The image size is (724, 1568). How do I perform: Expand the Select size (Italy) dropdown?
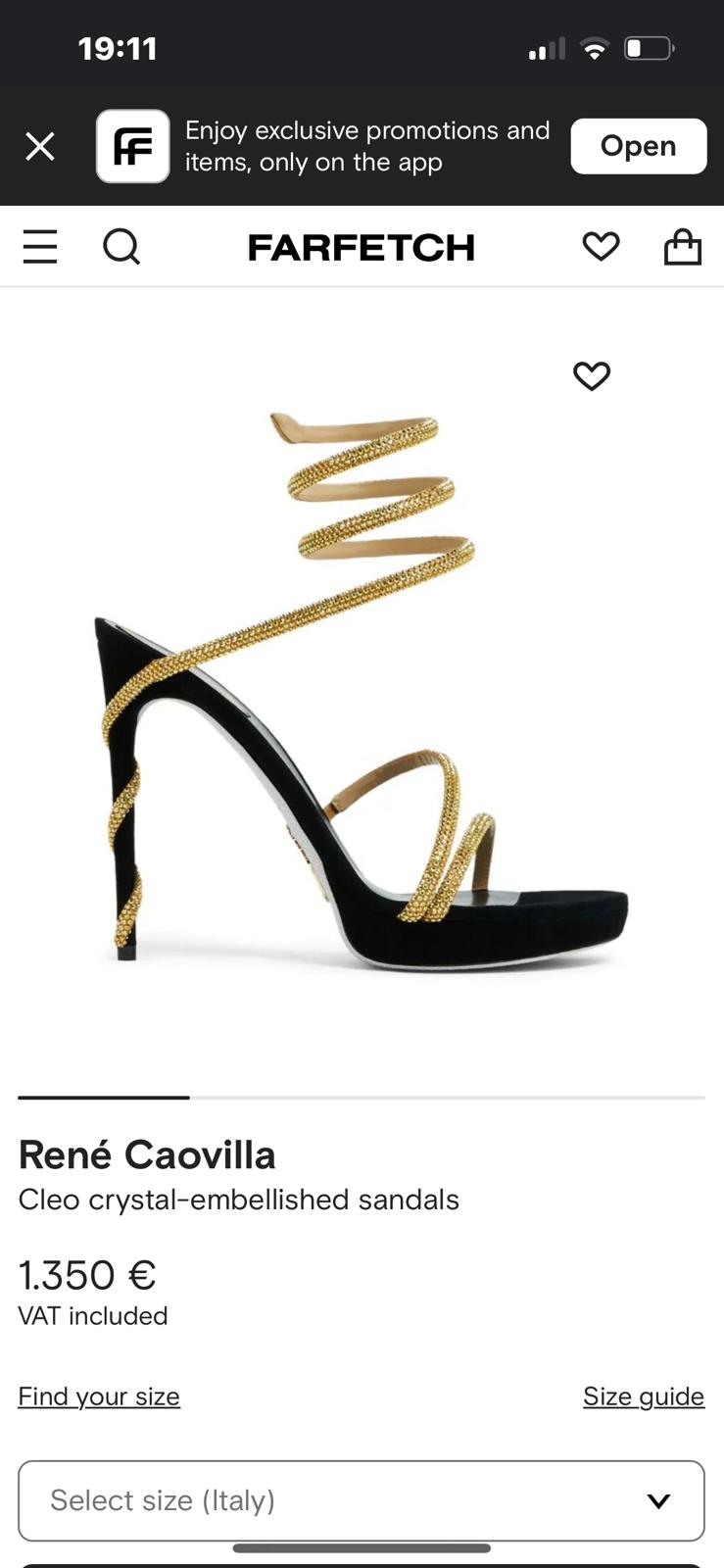click(x=361, y=1500)
